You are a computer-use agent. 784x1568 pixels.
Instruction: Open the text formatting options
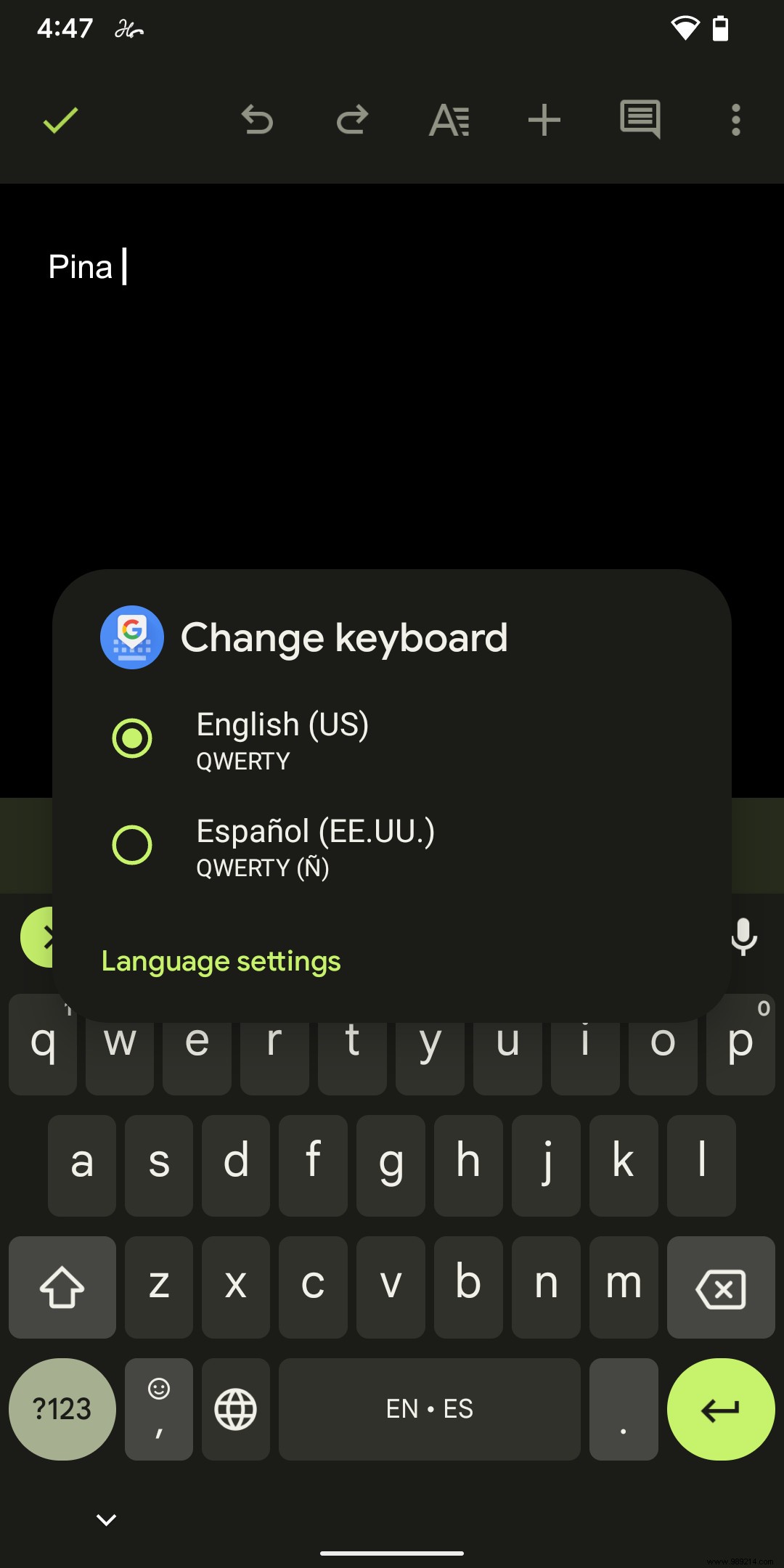click(x=449, y=121)
